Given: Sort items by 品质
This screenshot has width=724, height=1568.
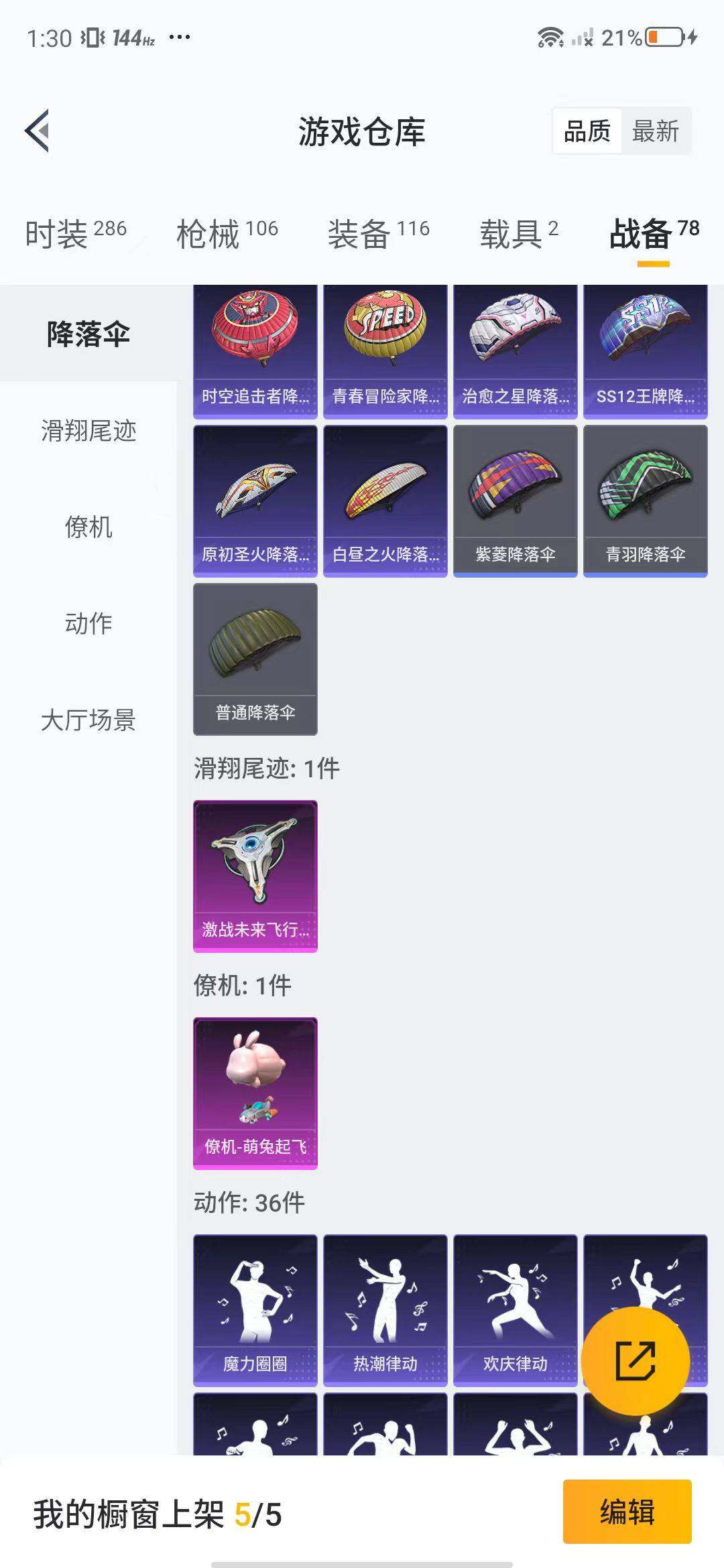Looking at the screenshot, I should pyautogui.click(x=587, y=131).
